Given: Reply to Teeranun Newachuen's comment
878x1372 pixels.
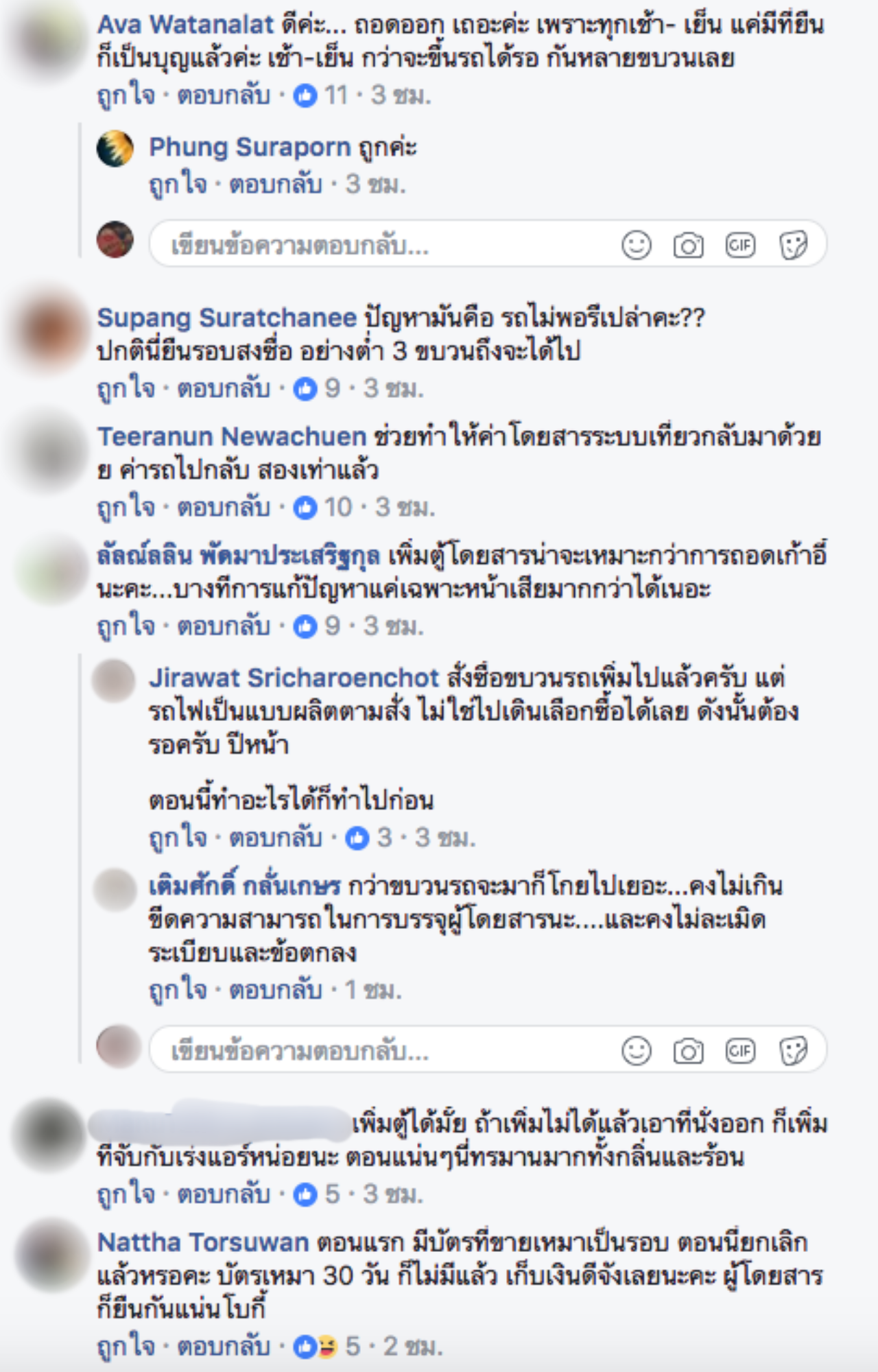Looking at the screenshot, I should click(x=224, y=507).
